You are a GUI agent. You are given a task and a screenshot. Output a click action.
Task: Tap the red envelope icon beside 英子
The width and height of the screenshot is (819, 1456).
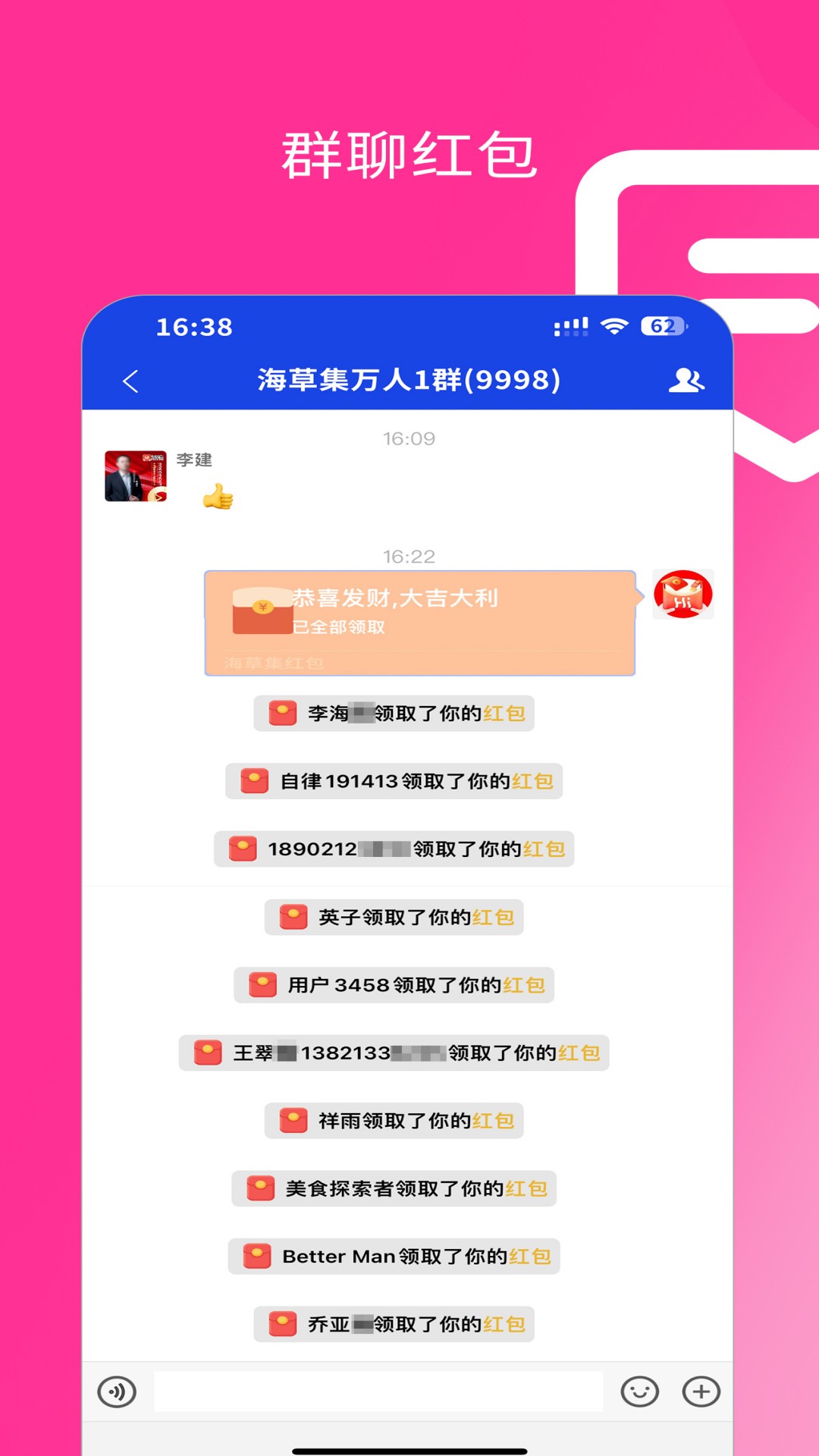point(292,916)
